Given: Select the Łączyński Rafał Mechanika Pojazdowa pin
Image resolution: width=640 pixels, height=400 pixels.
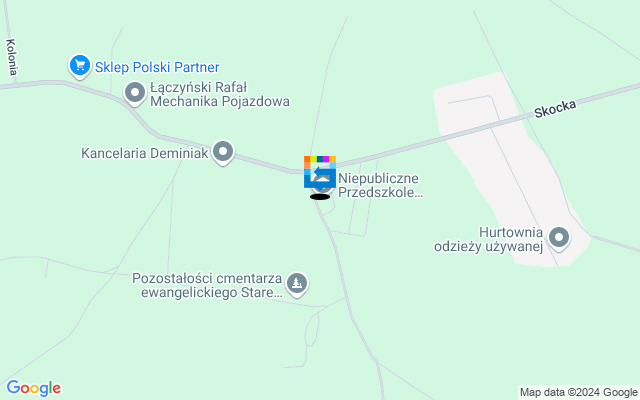Looking at the screenshot, I should (135, 93).
